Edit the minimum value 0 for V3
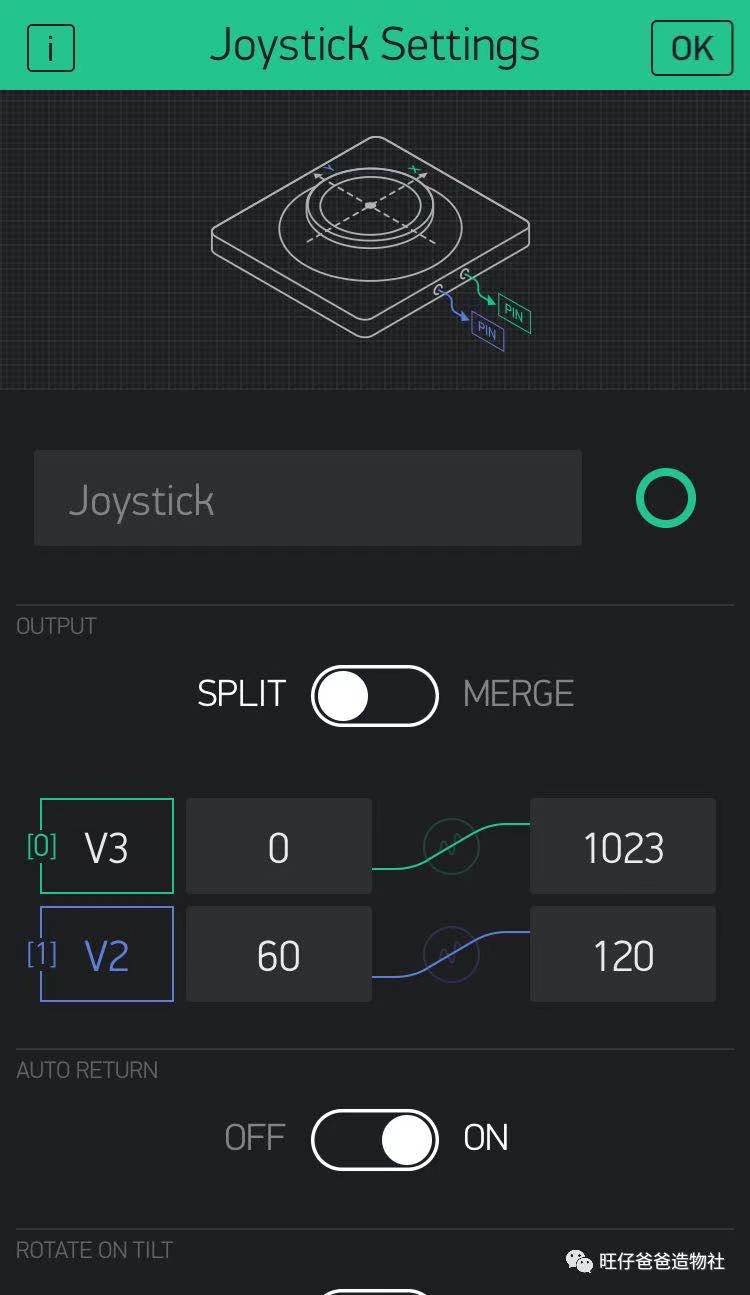 279,846
